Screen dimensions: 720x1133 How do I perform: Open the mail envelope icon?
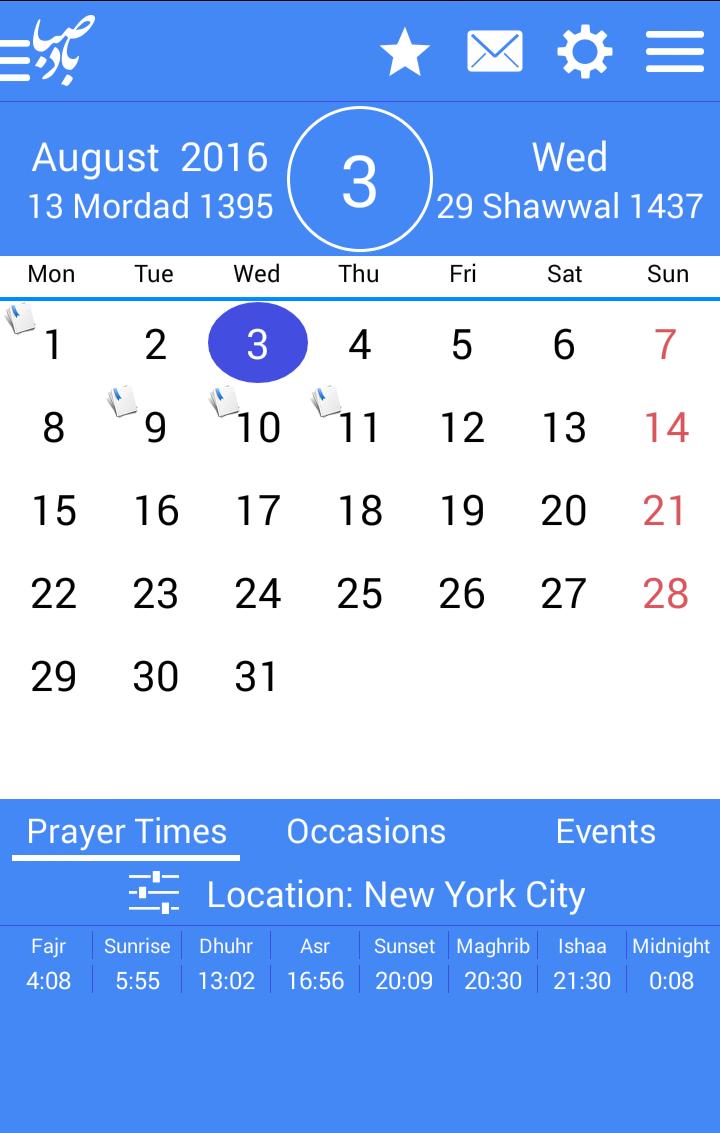coord(495,52)
